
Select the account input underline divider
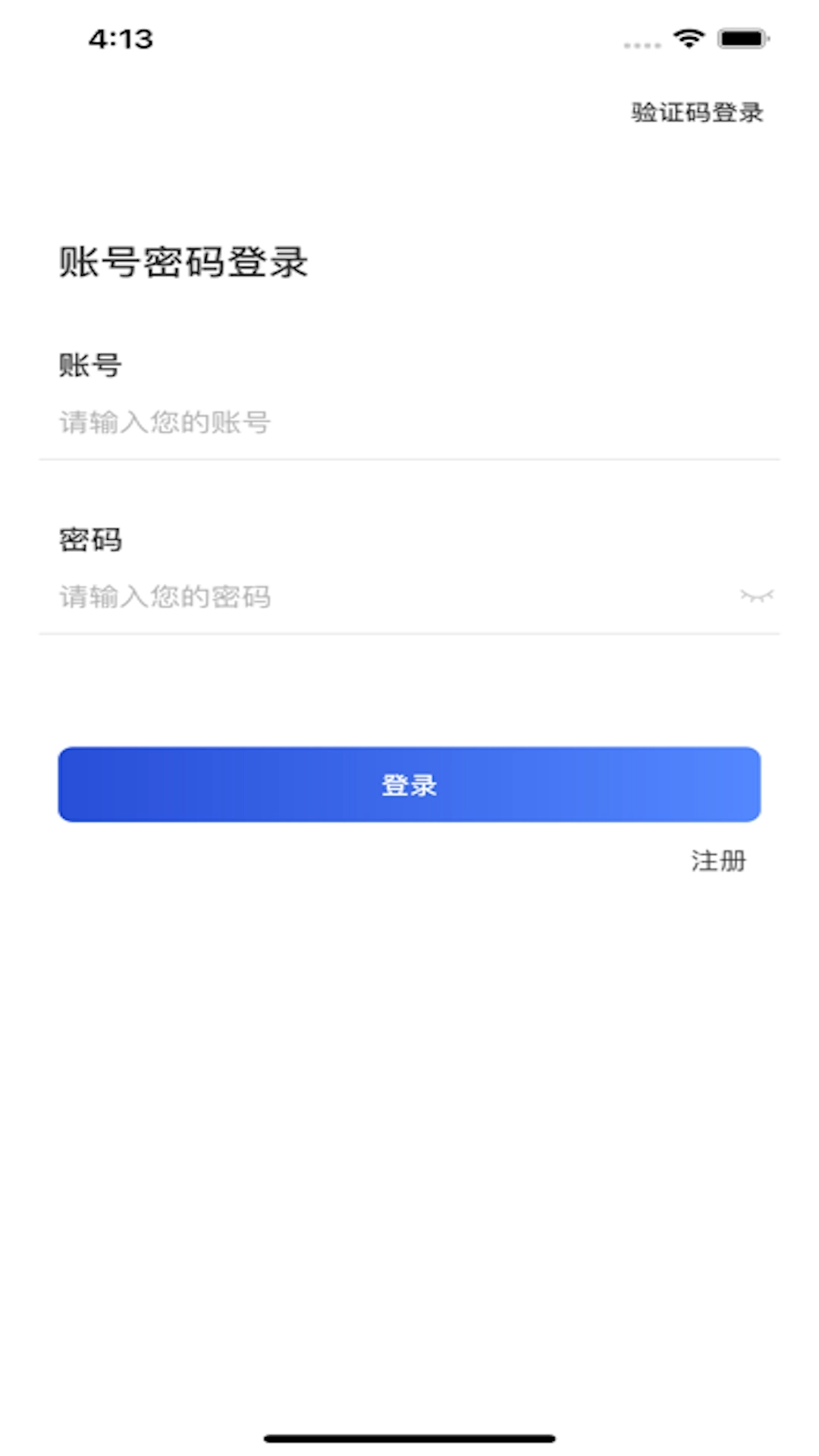coord(409,460)
